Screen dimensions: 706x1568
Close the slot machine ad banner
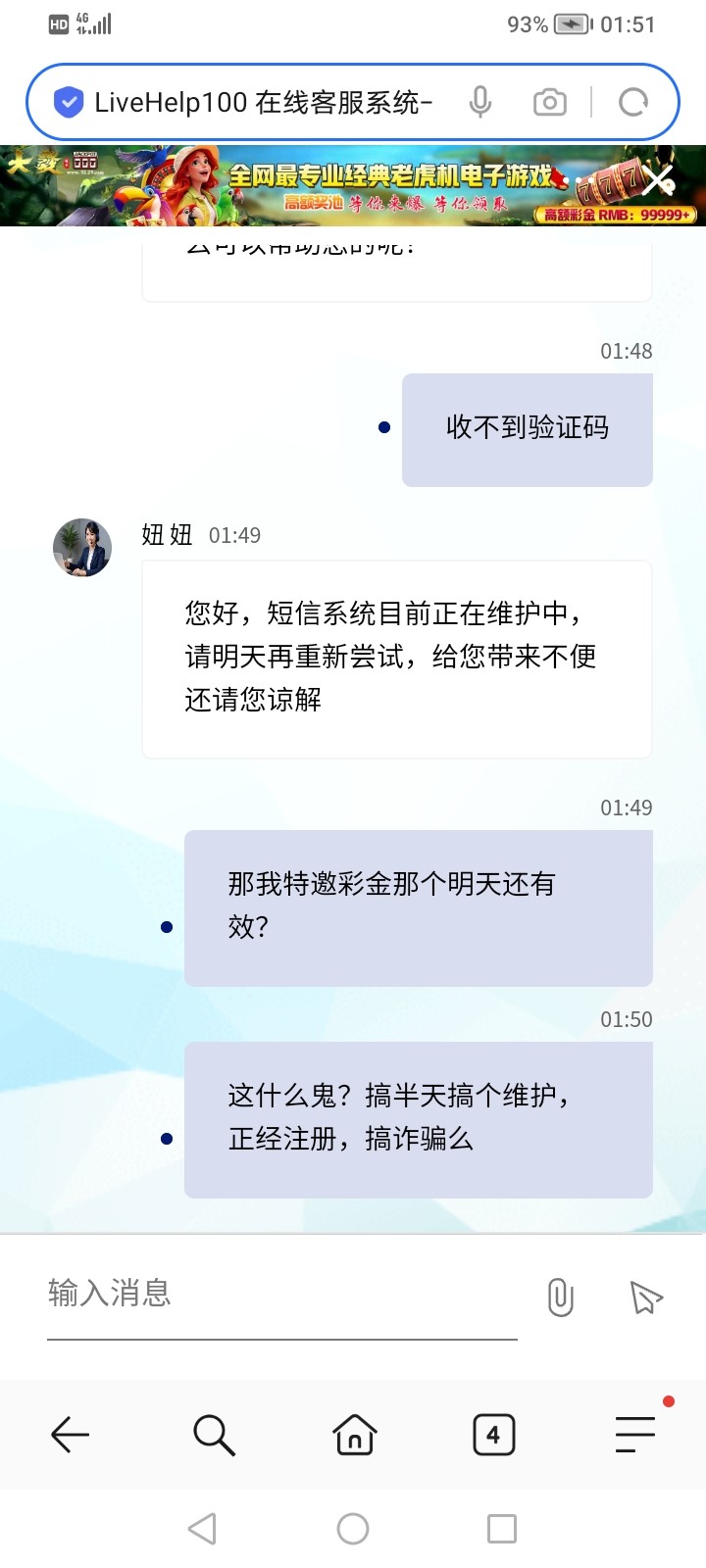[658, 179]
